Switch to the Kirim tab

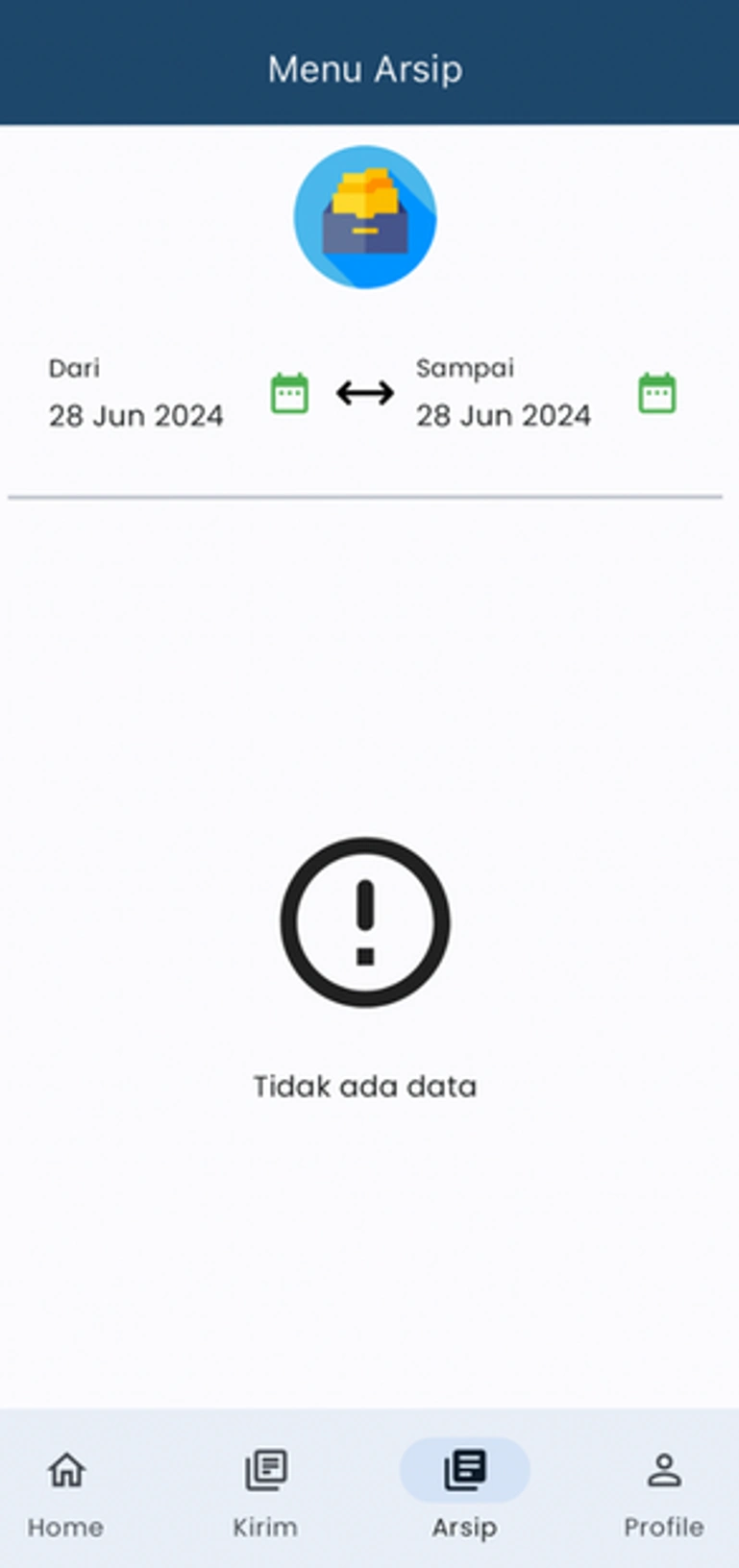pos(265,1487)
